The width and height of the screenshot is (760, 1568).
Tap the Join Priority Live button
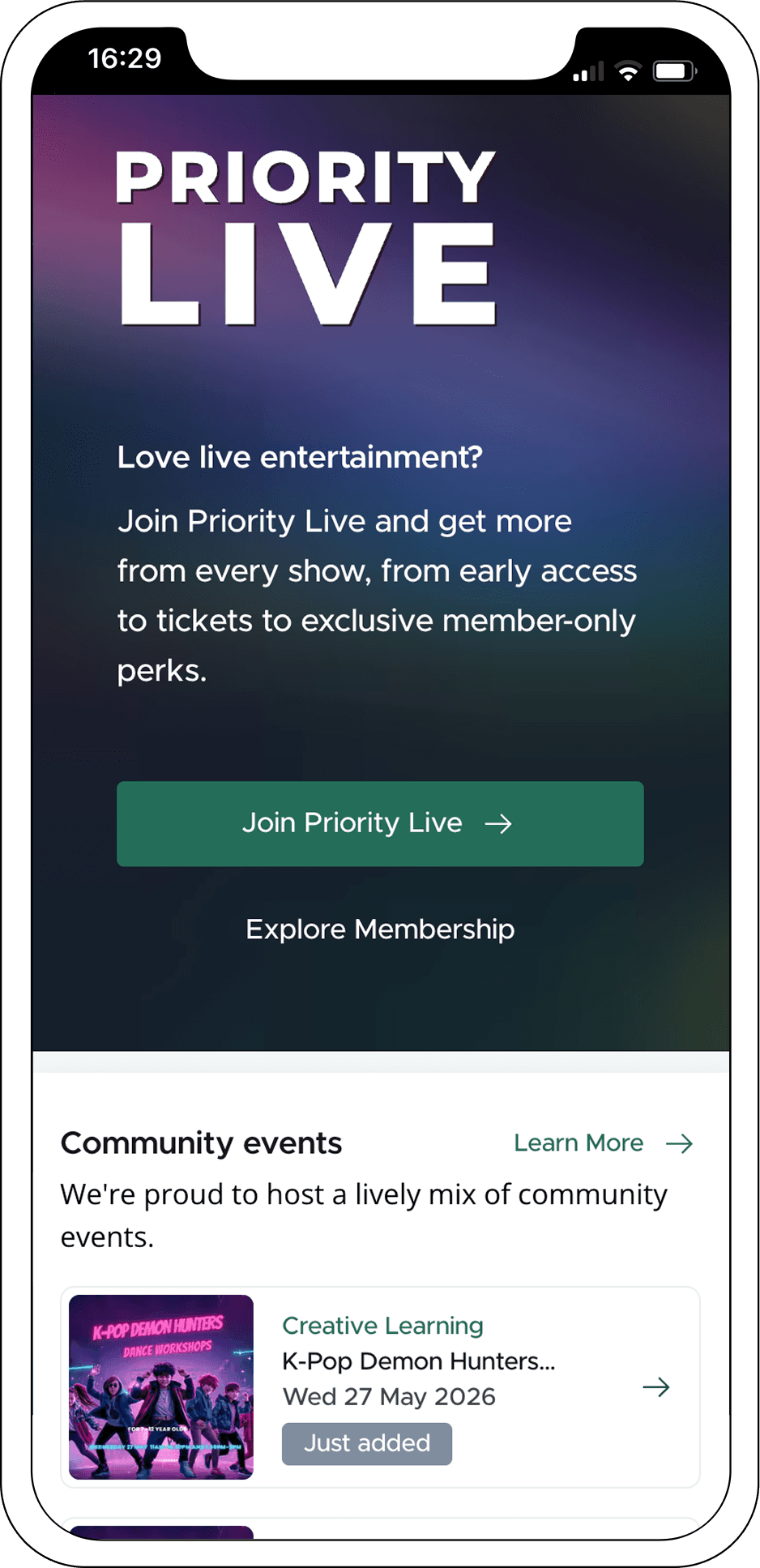click(x=380, y=823)
